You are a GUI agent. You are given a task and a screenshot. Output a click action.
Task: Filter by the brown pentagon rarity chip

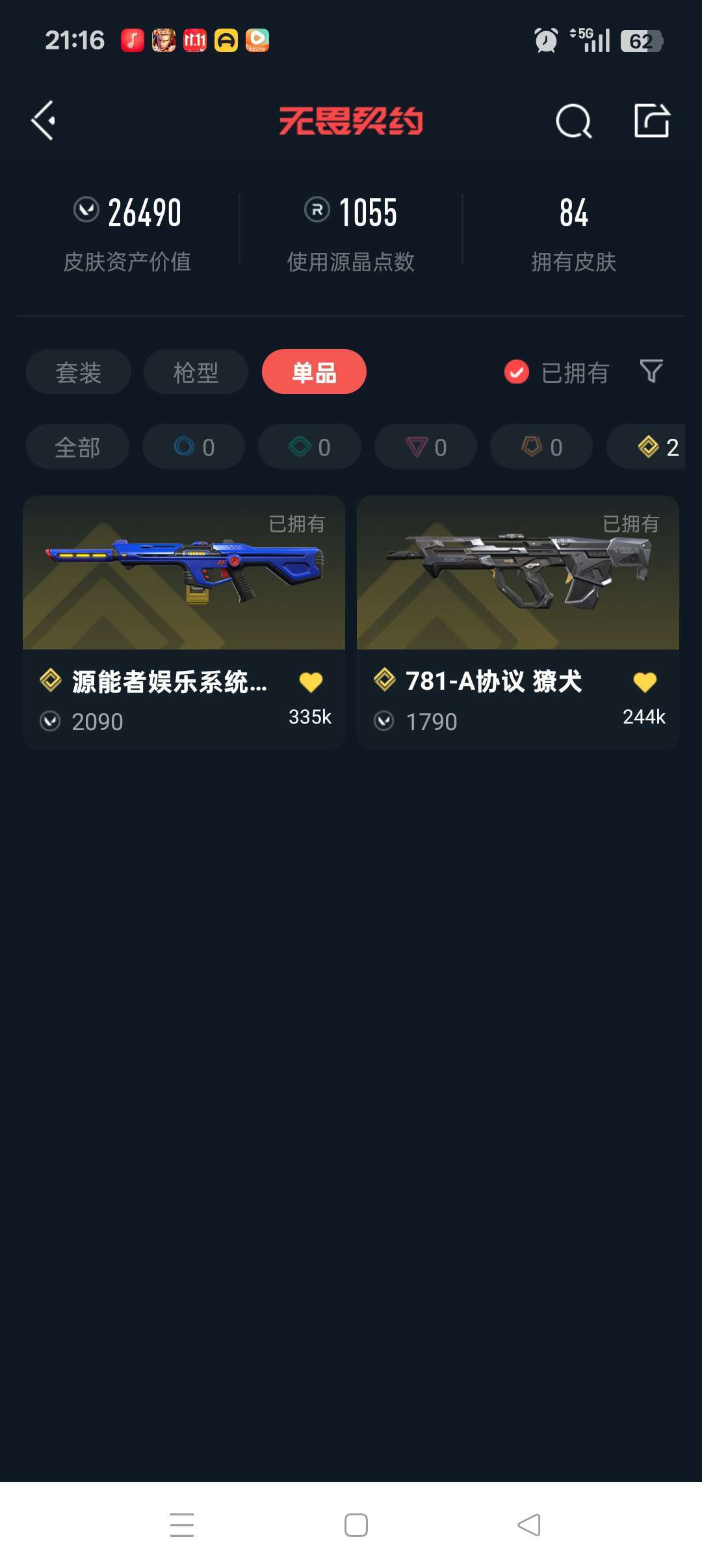pyautogui.click(x=541, y=447)
